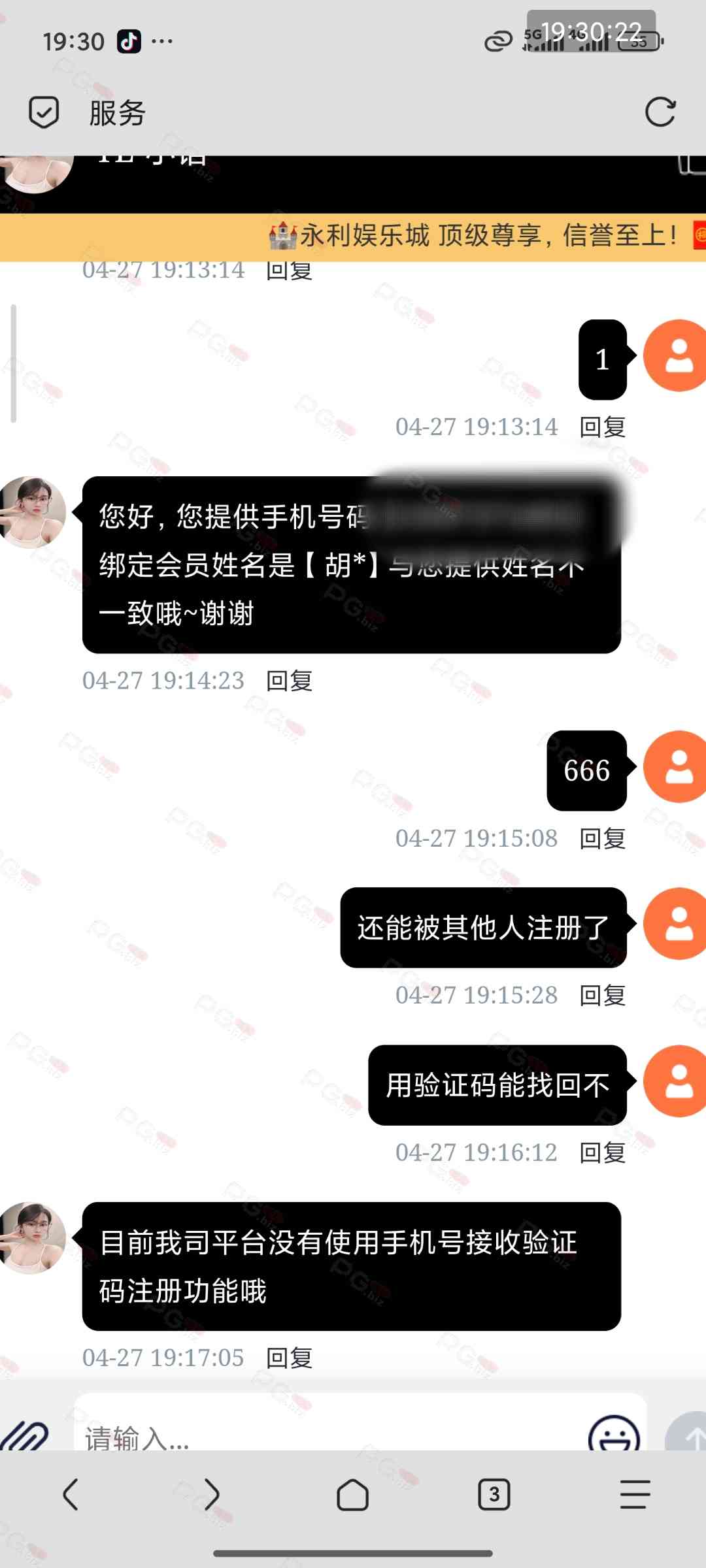Open the emoji picker
Viewport: 706px width, 1568px height.
[x=613, y=1435]
